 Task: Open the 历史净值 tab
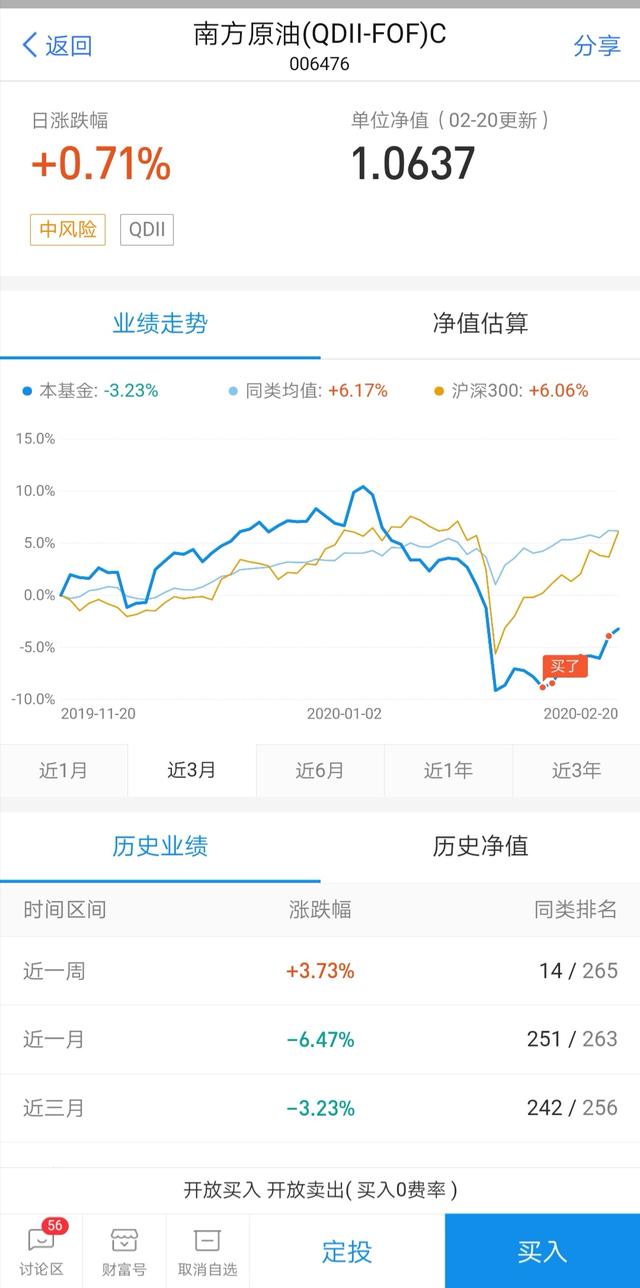[480, 846]
